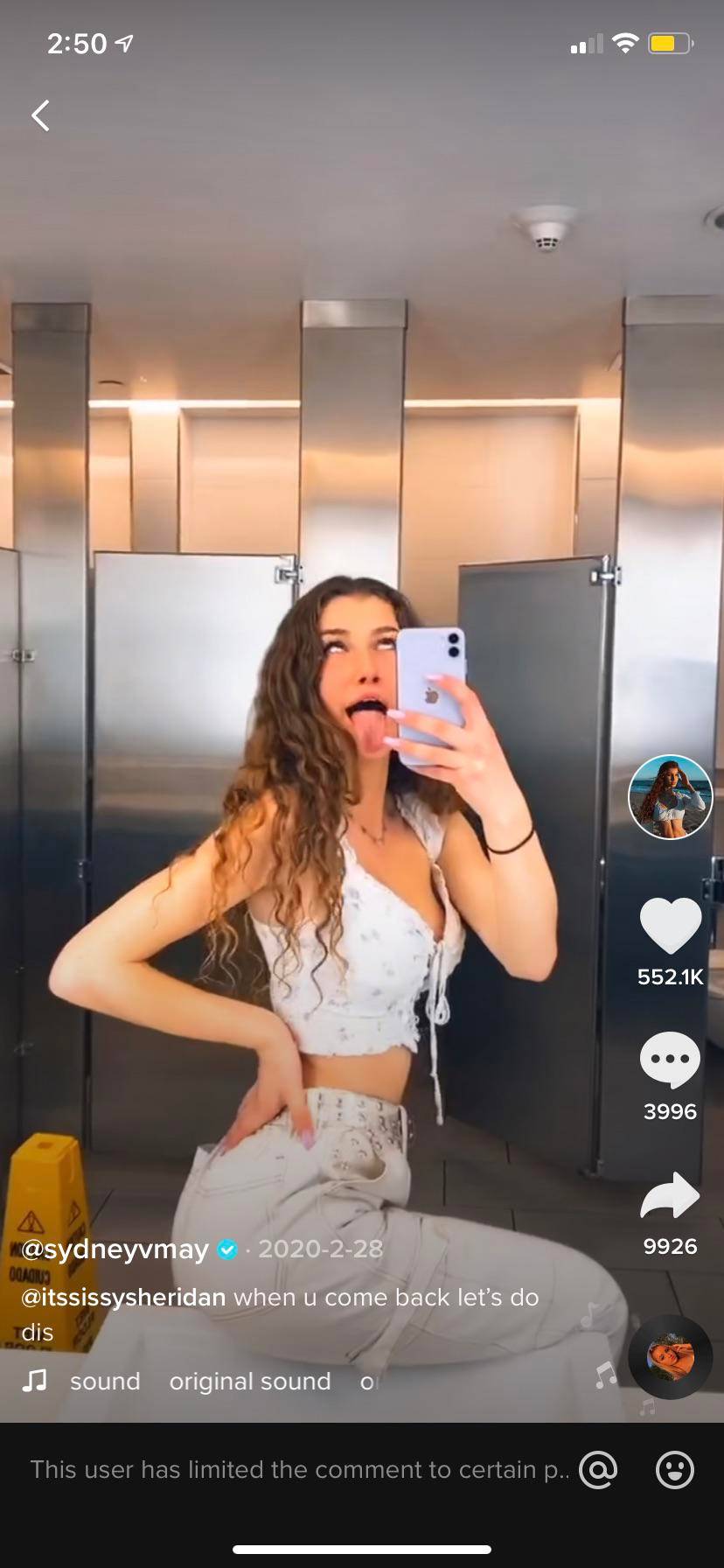Viewport: 724px width, 1568px height.
Task: Open the spinning sound disc
Action: [x=671, y=1357]
